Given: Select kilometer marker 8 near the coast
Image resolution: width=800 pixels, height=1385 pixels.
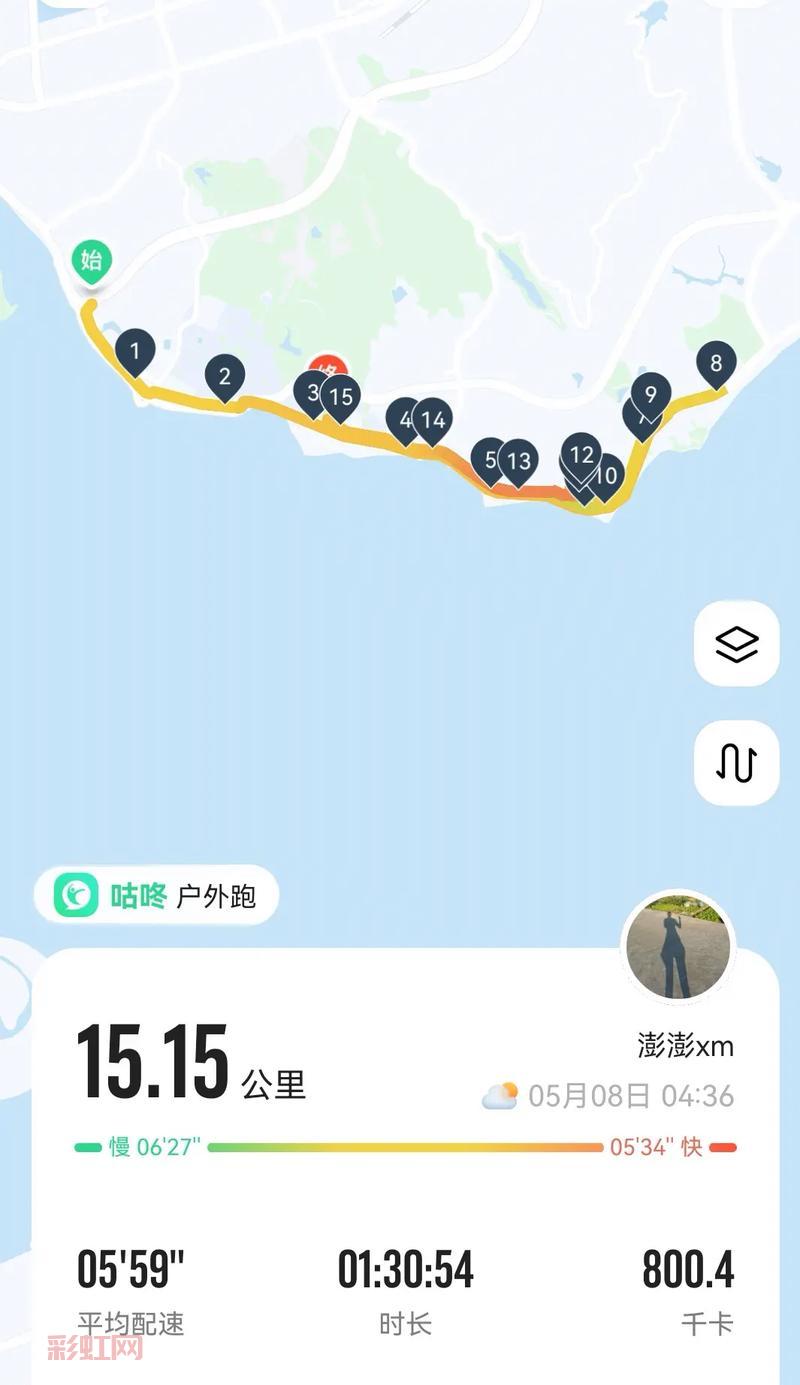Looking at the screenshot, I should click(716, 364).
